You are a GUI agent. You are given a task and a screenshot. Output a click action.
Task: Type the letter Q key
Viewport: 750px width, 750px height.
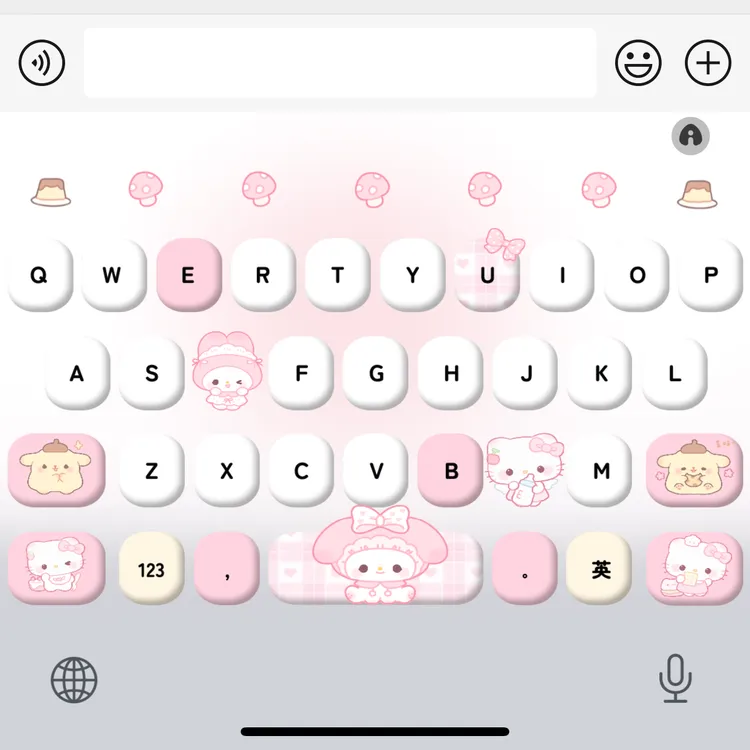click(x=40, y=275)
